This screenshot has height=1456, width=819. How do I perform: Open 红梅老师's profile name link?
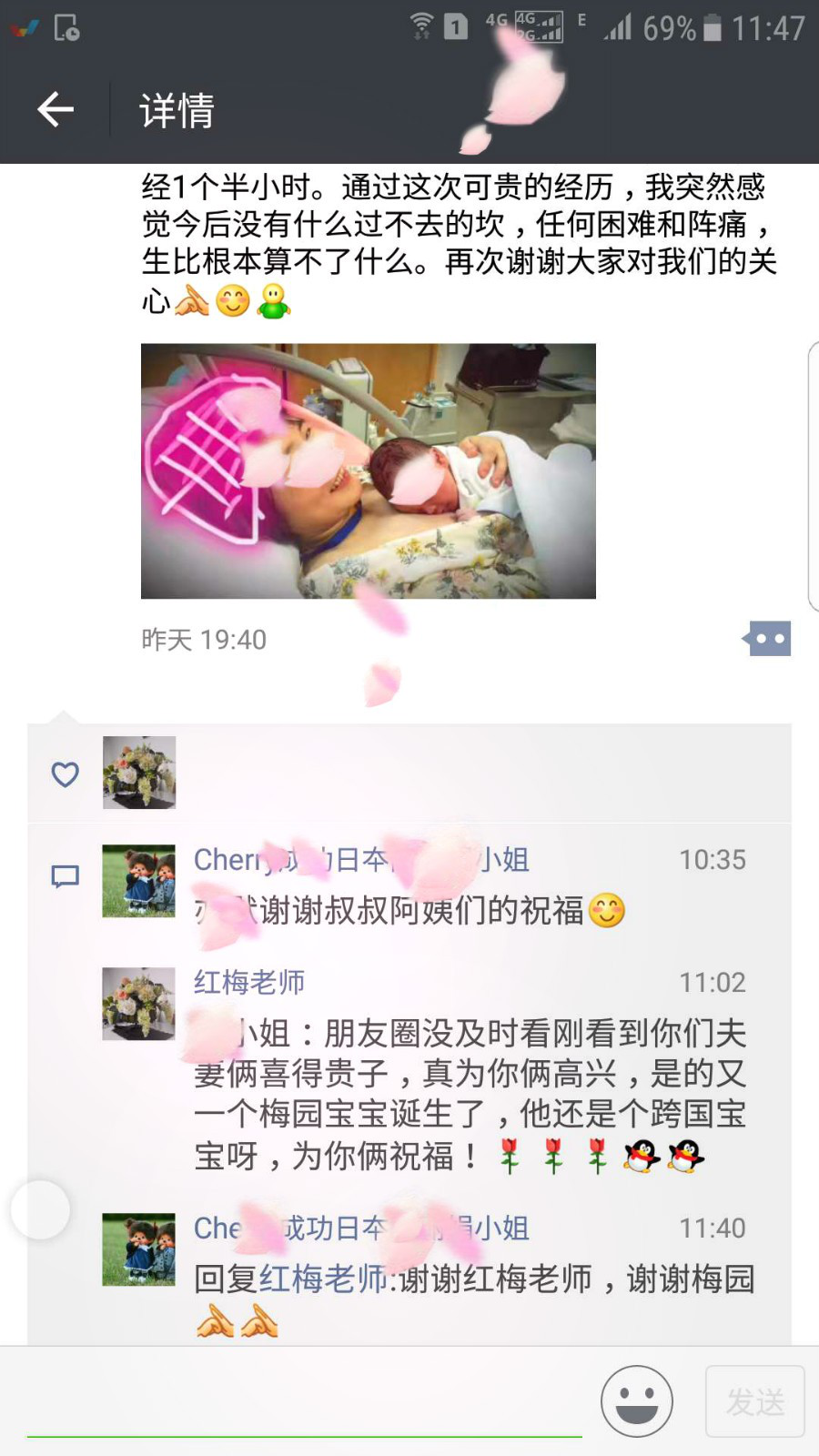coord(249,982)
